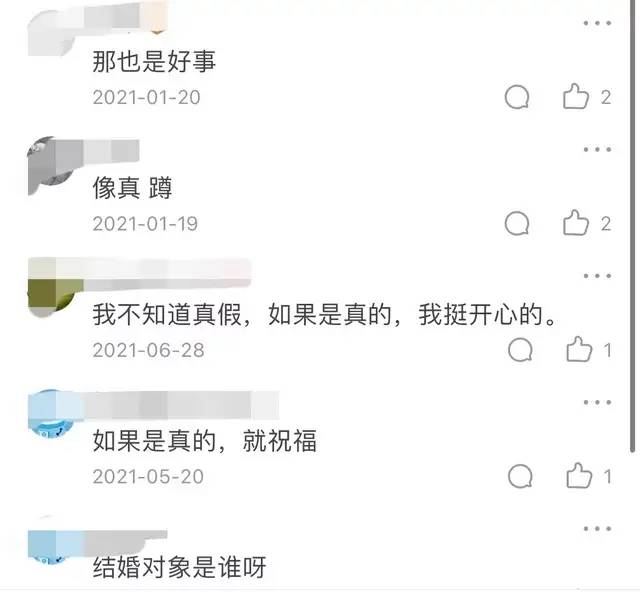The image size is (640, 595).
Task: Reply to the comment 那也是好事
Action: pyautogui.click(x=517, y=97)
